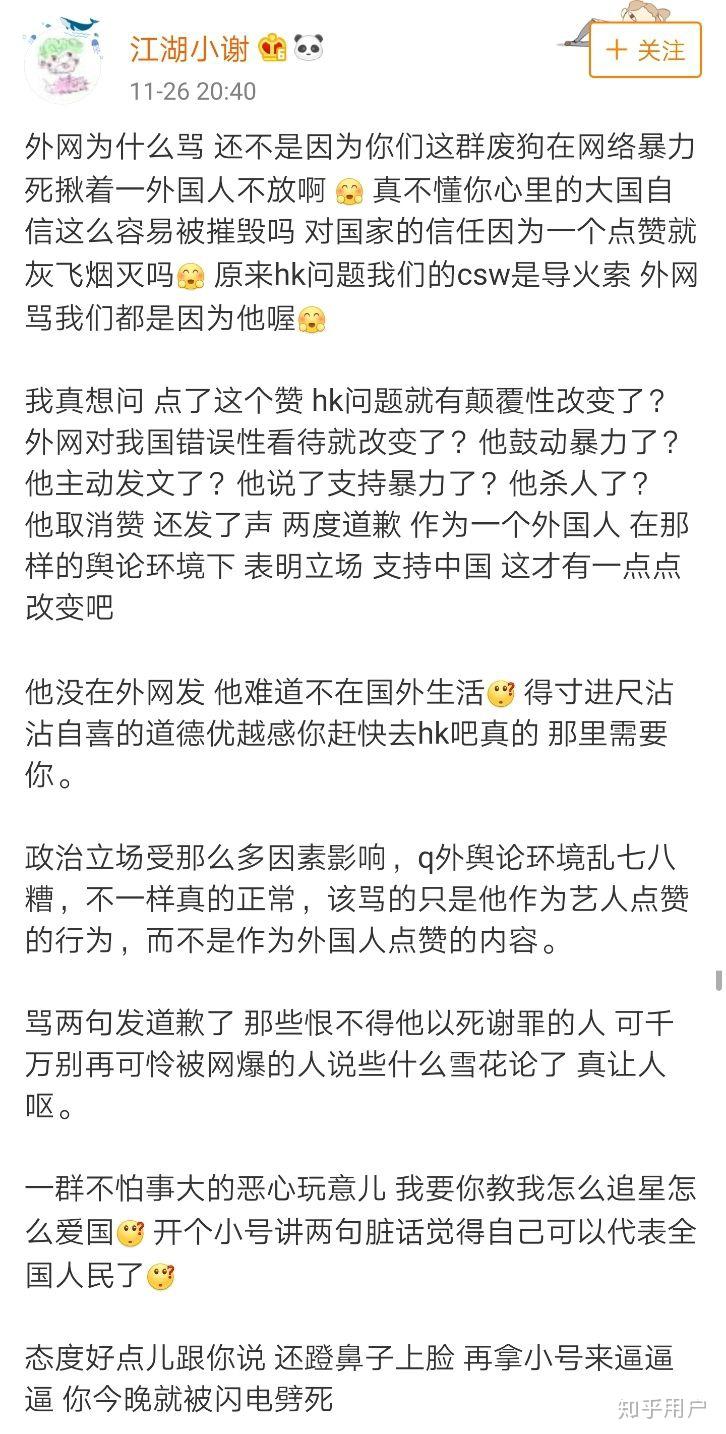Follow 江湖小谢 with the 关注 button
This screenshot has width=726, height=1434.
point(645,50)
